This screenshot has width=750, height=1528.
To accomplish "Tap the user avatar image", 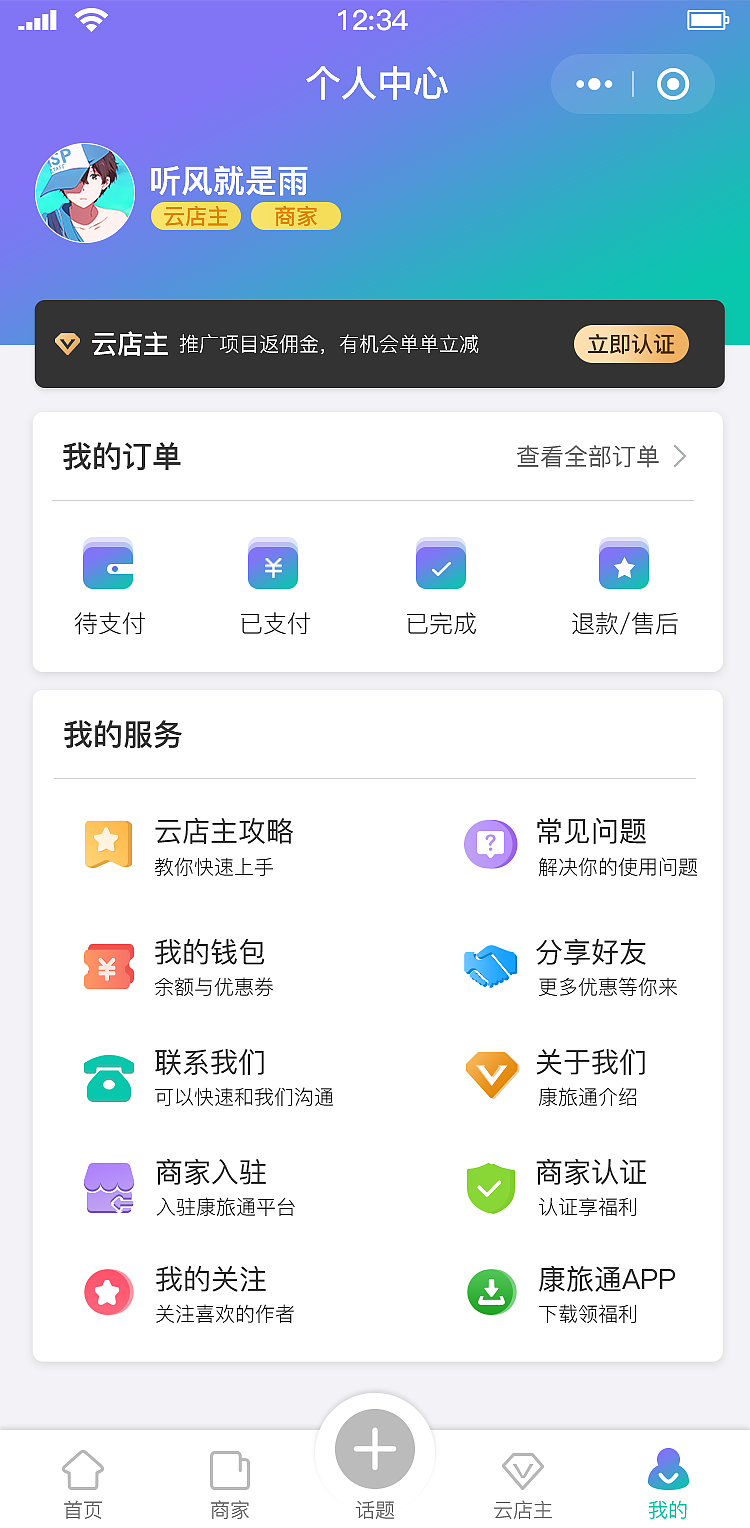I will click(x=85, y=193).
